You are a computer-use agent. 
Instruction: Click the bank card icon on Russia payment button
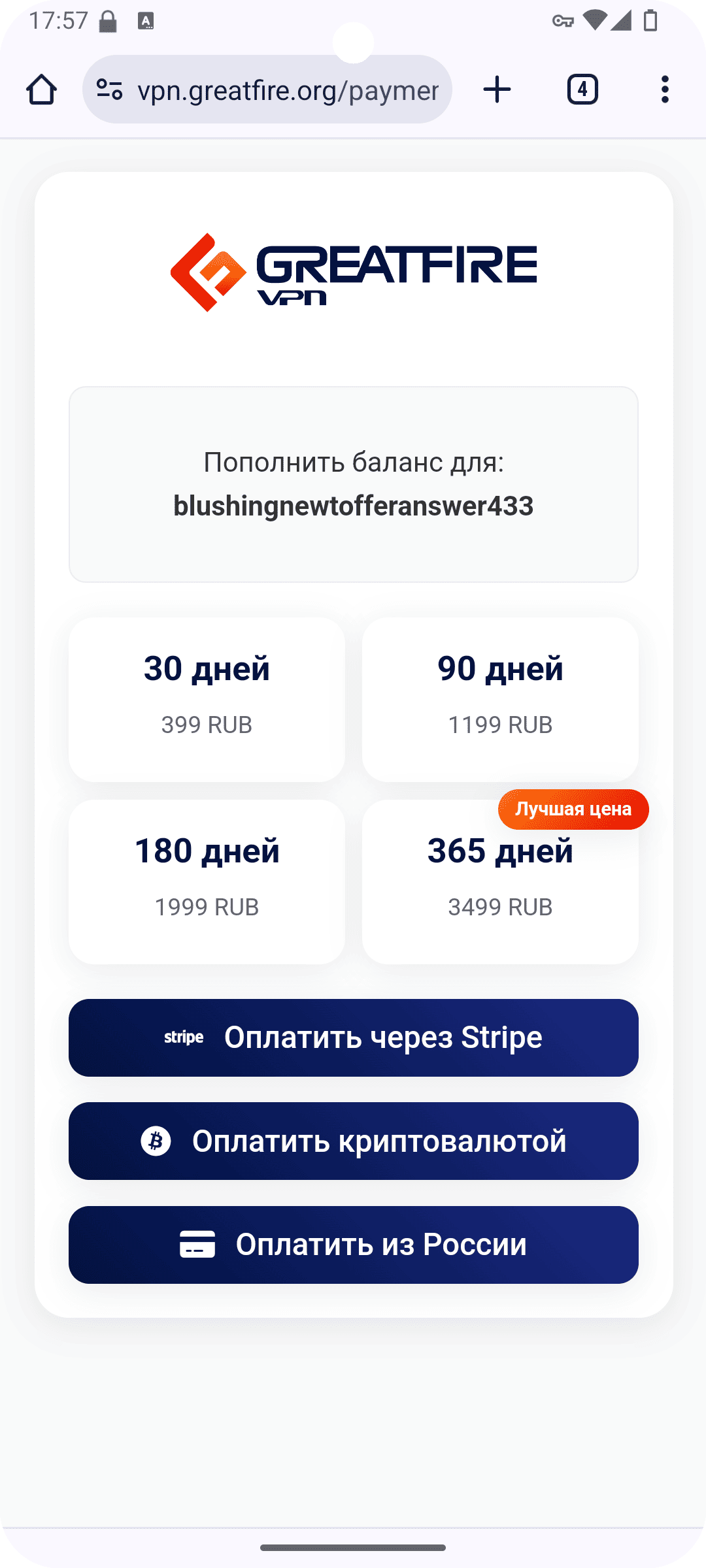click(x=198, y=1244)
